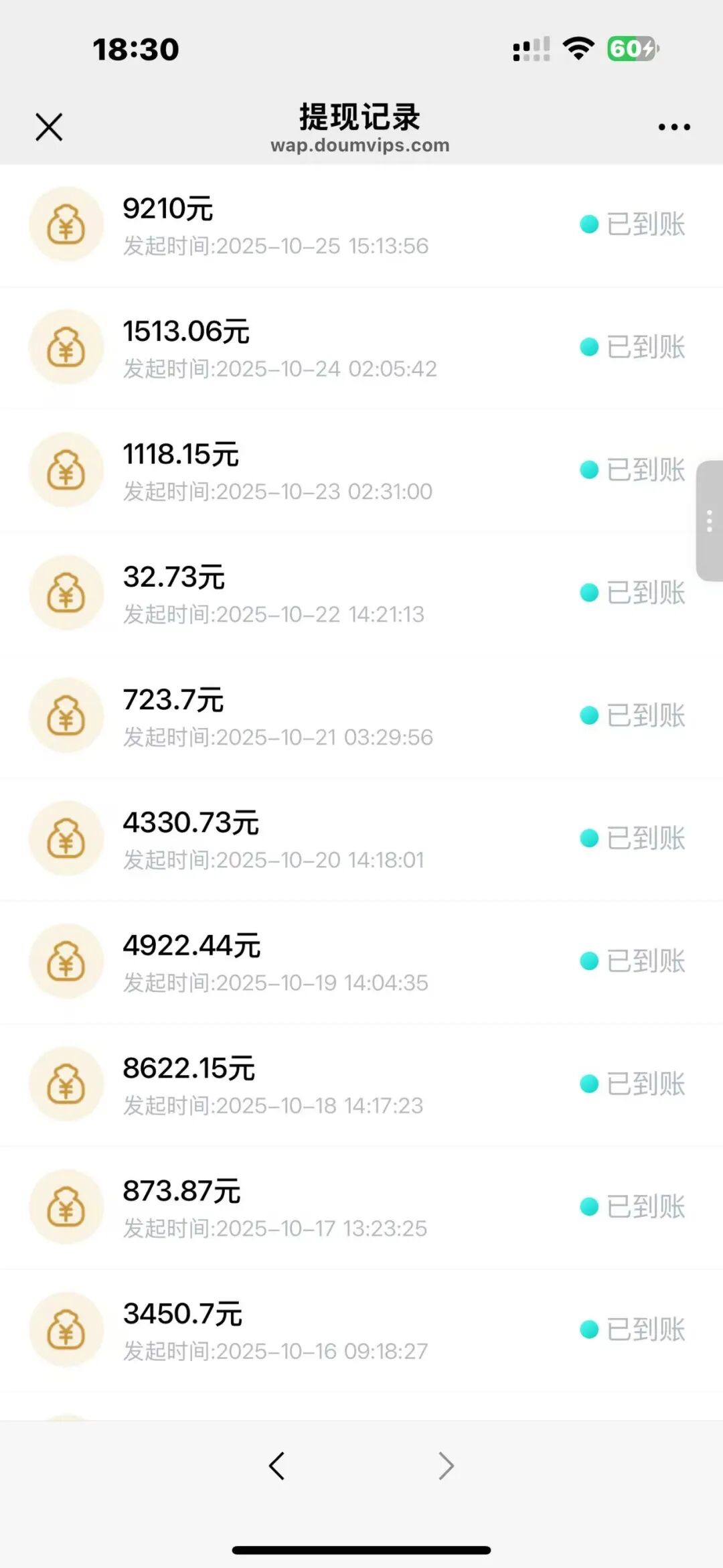Viewport: 723px width, 1568px height.
Task: Open the floating side handle
Action: pos(710,520)
